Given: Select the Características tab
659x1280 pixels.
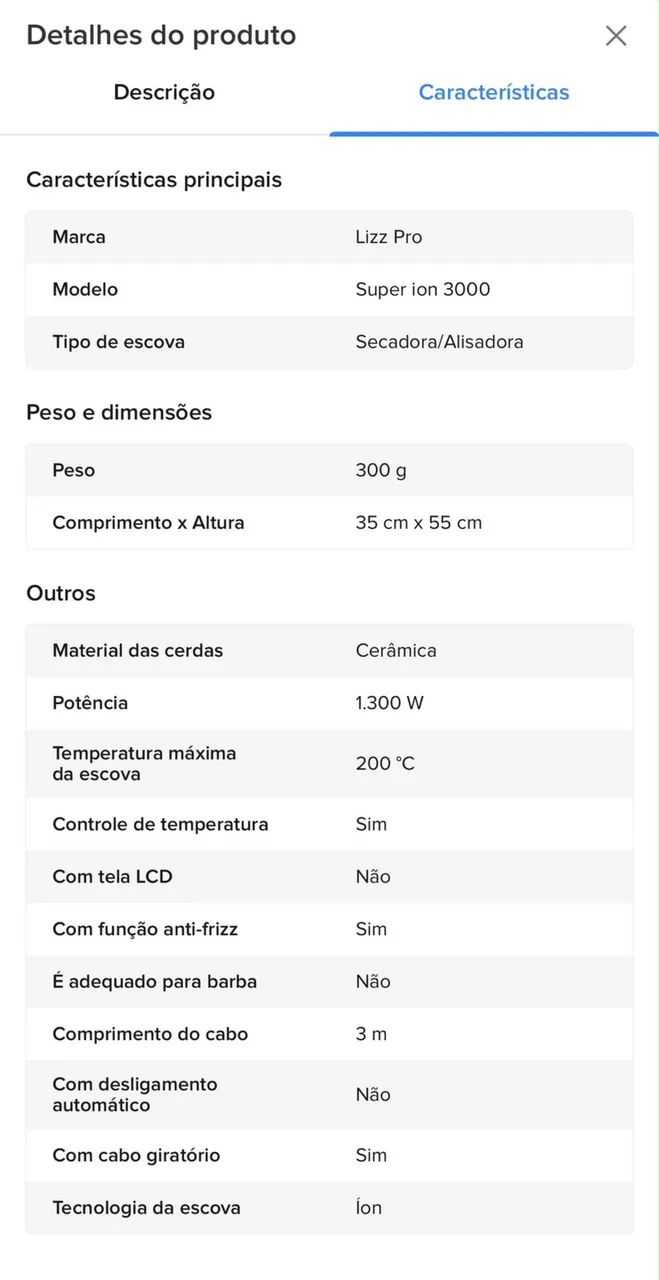Looking at the screenshot, I should point(494,93).
